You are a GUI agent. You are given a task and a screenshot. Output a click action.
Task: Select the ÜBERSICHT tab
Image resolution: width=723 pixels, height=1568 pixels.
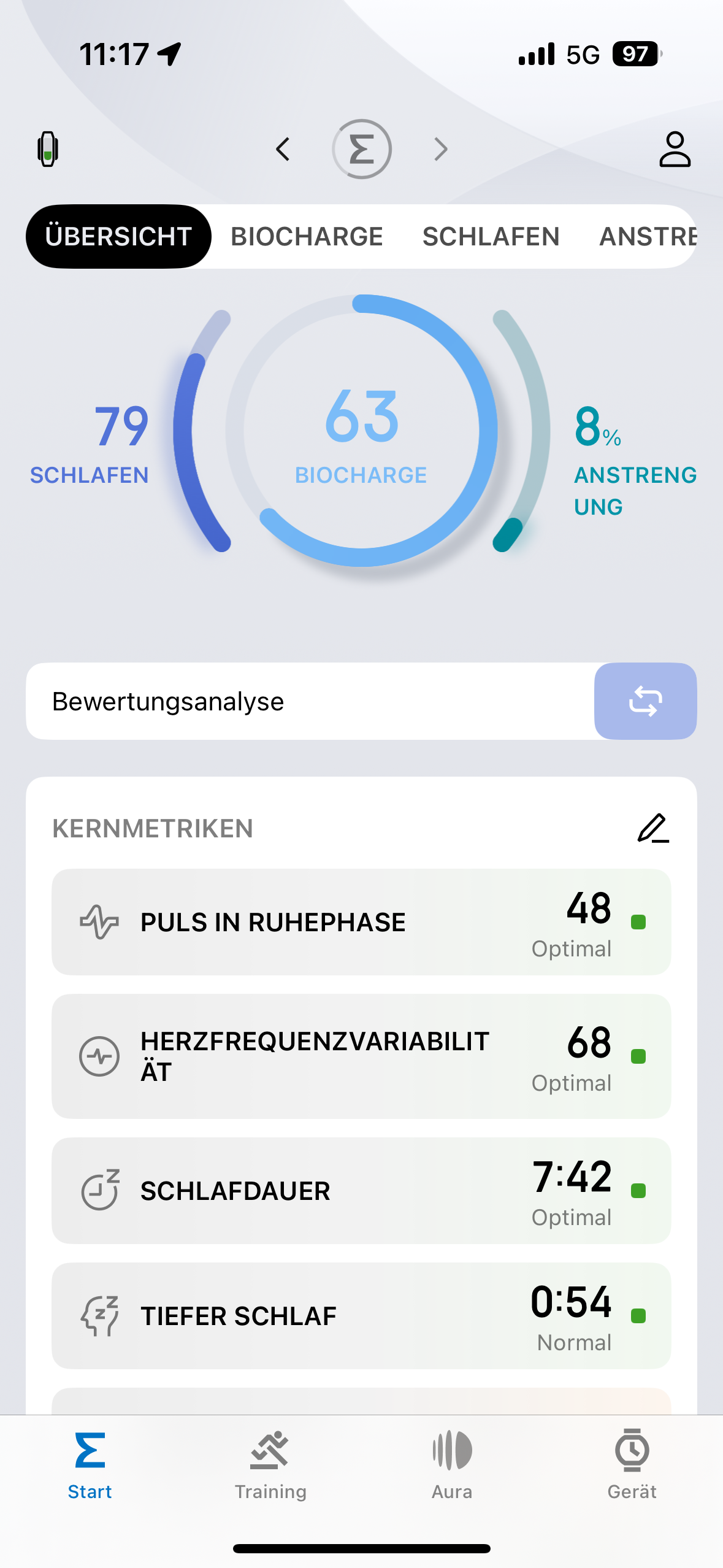(x=119, y=237)
